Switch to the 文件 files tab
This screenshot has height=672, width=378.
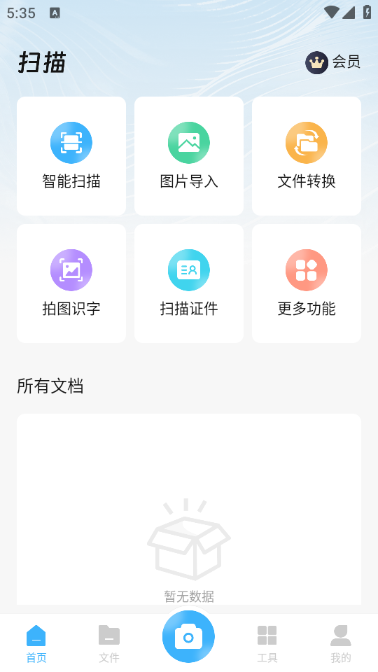pos(109,644)
